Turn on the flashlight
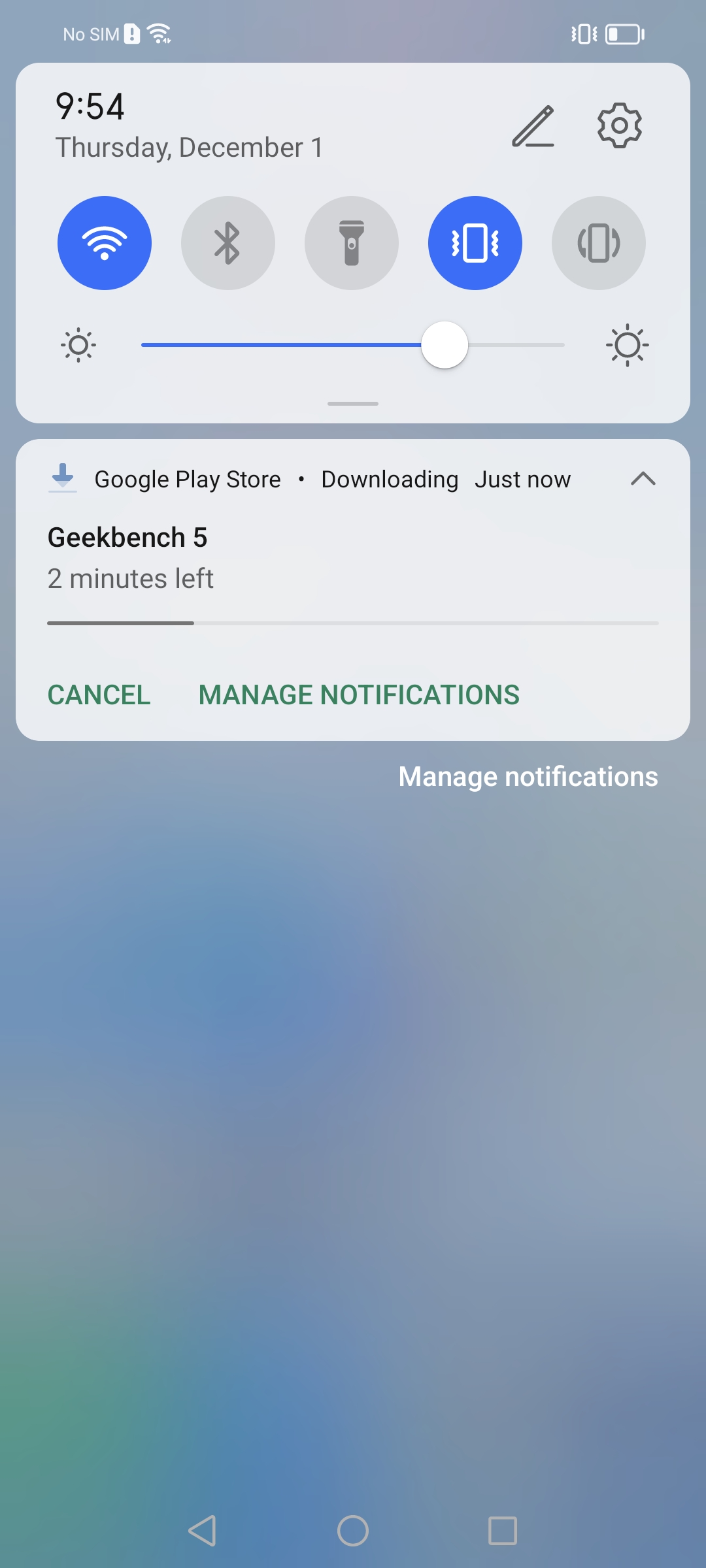This screenshot has height=1568, width=706. coord(352,243)
